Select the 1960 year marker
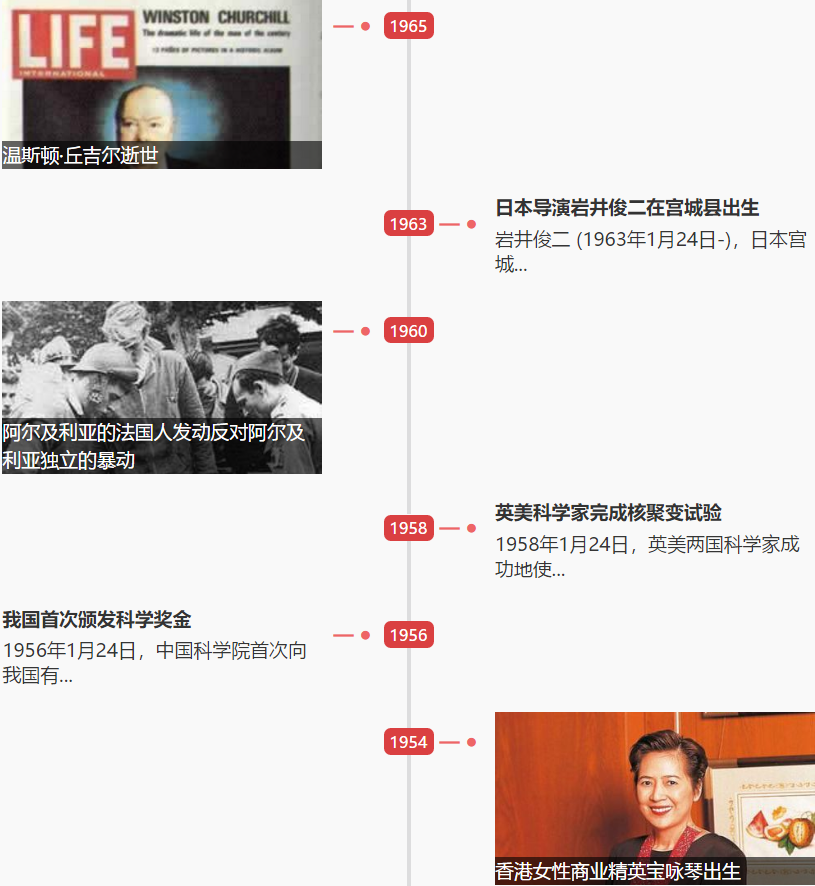Image resolution: width=815 pixels, height=886 pixels. click(x=408, y=331)
